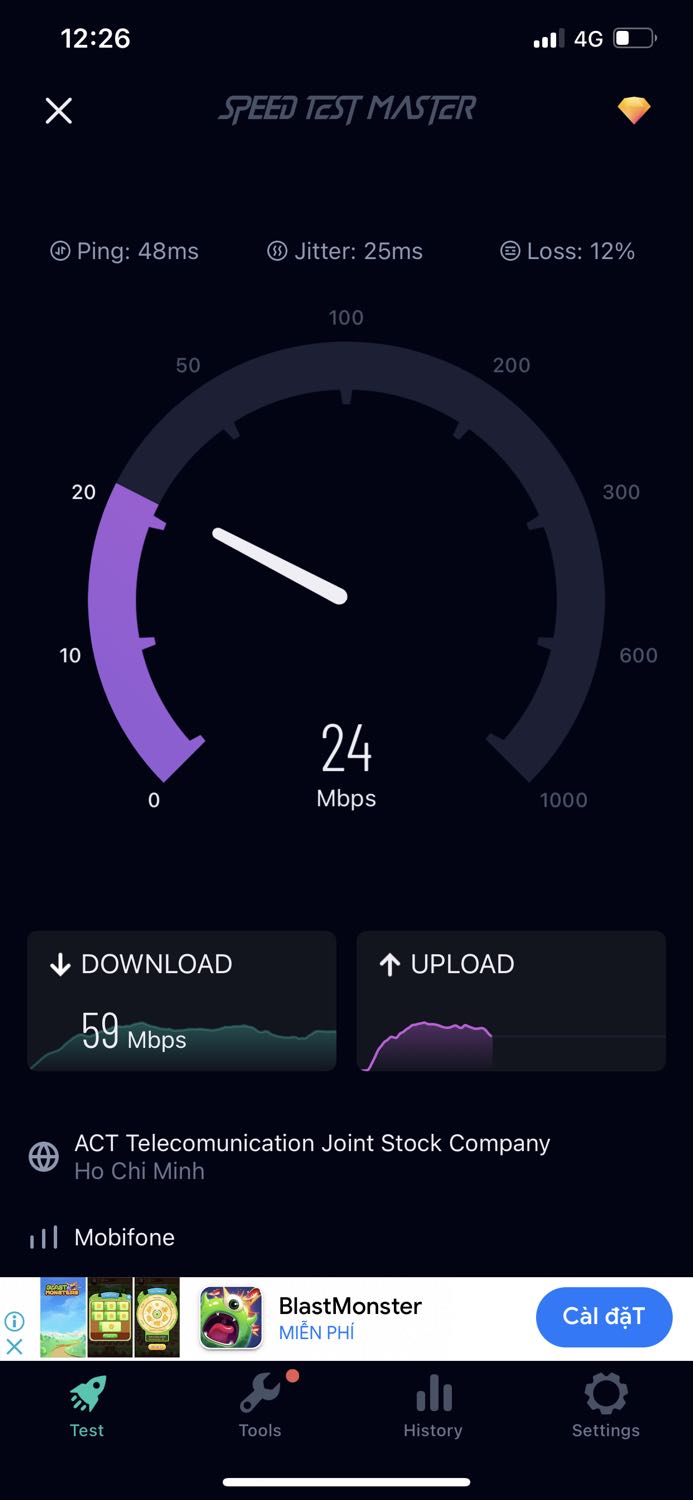
Task: View the ad info icon
Action: tap(14, 1321)
